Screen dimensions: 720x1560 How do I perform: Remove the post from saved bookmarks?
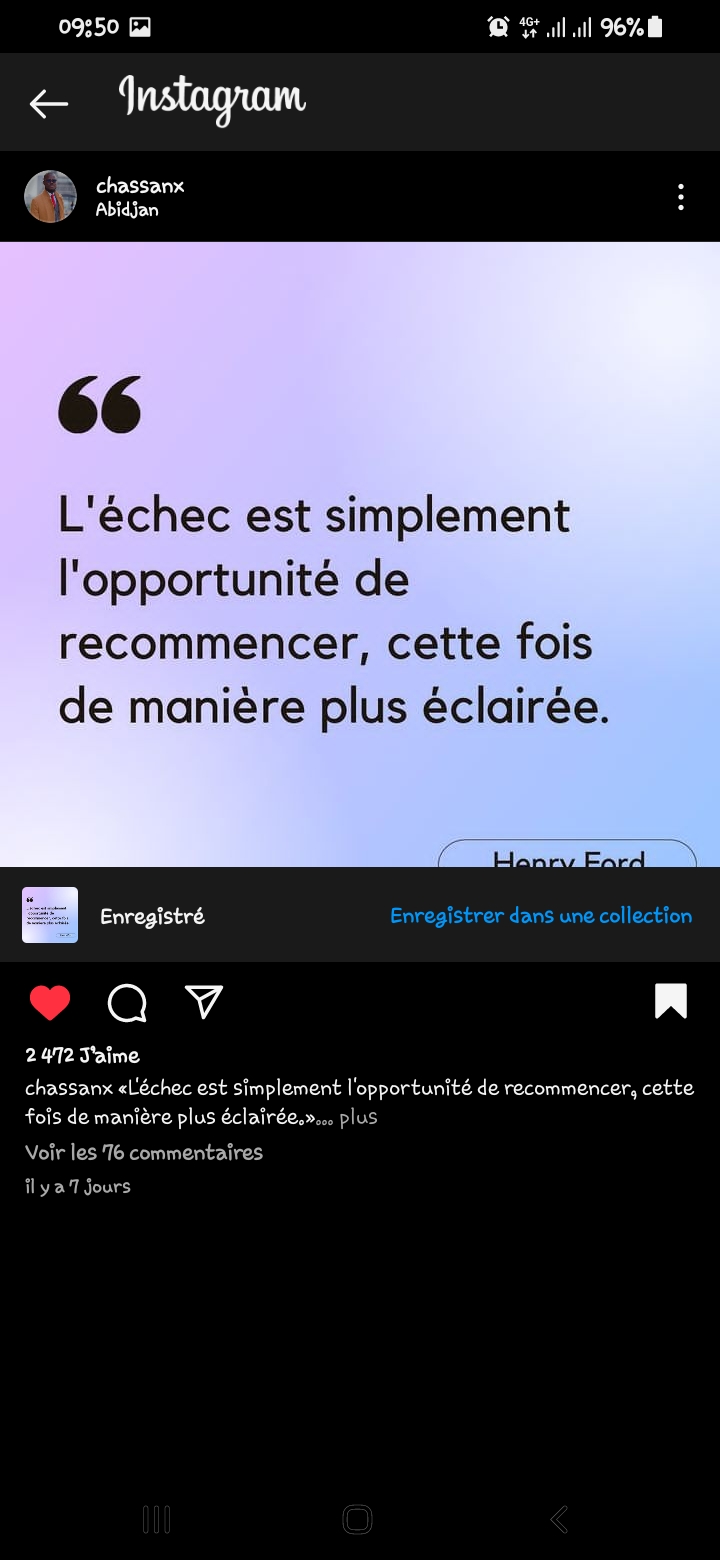[671, 1001]
